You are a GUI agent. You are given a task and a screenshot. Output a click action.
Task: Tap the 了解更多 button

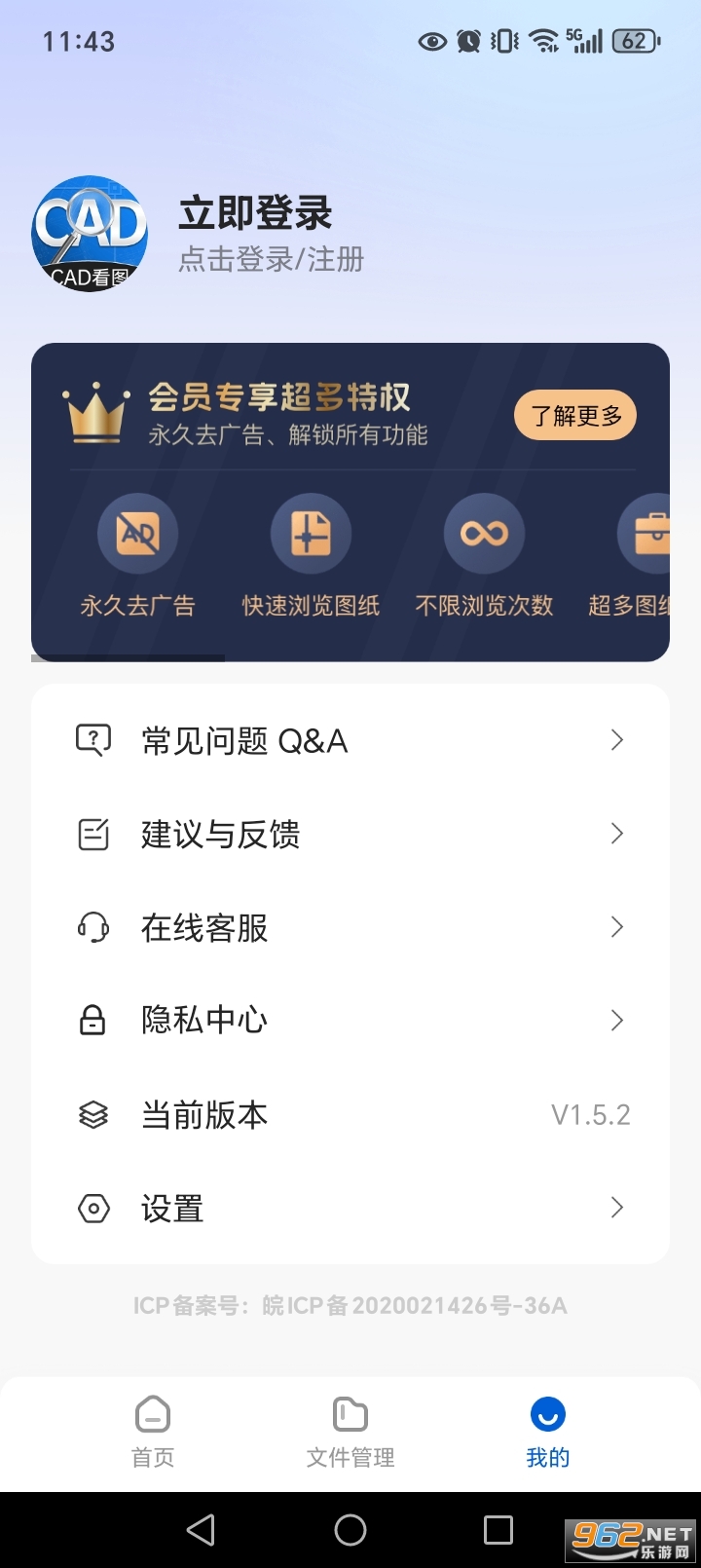pyautogui.click(x=575, y=414)
